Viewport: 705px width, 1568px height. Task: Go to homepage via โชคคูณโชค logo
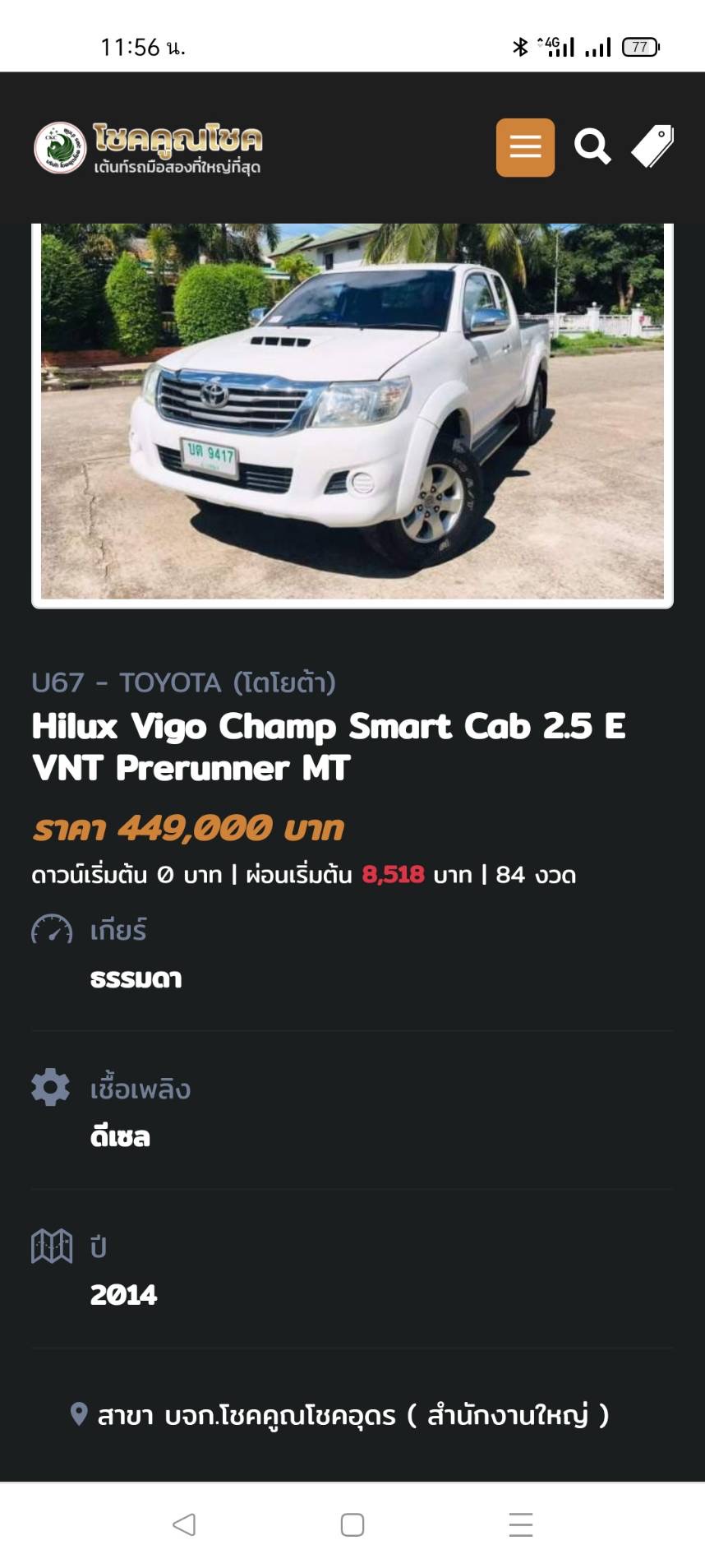click(x=149, y=149)
